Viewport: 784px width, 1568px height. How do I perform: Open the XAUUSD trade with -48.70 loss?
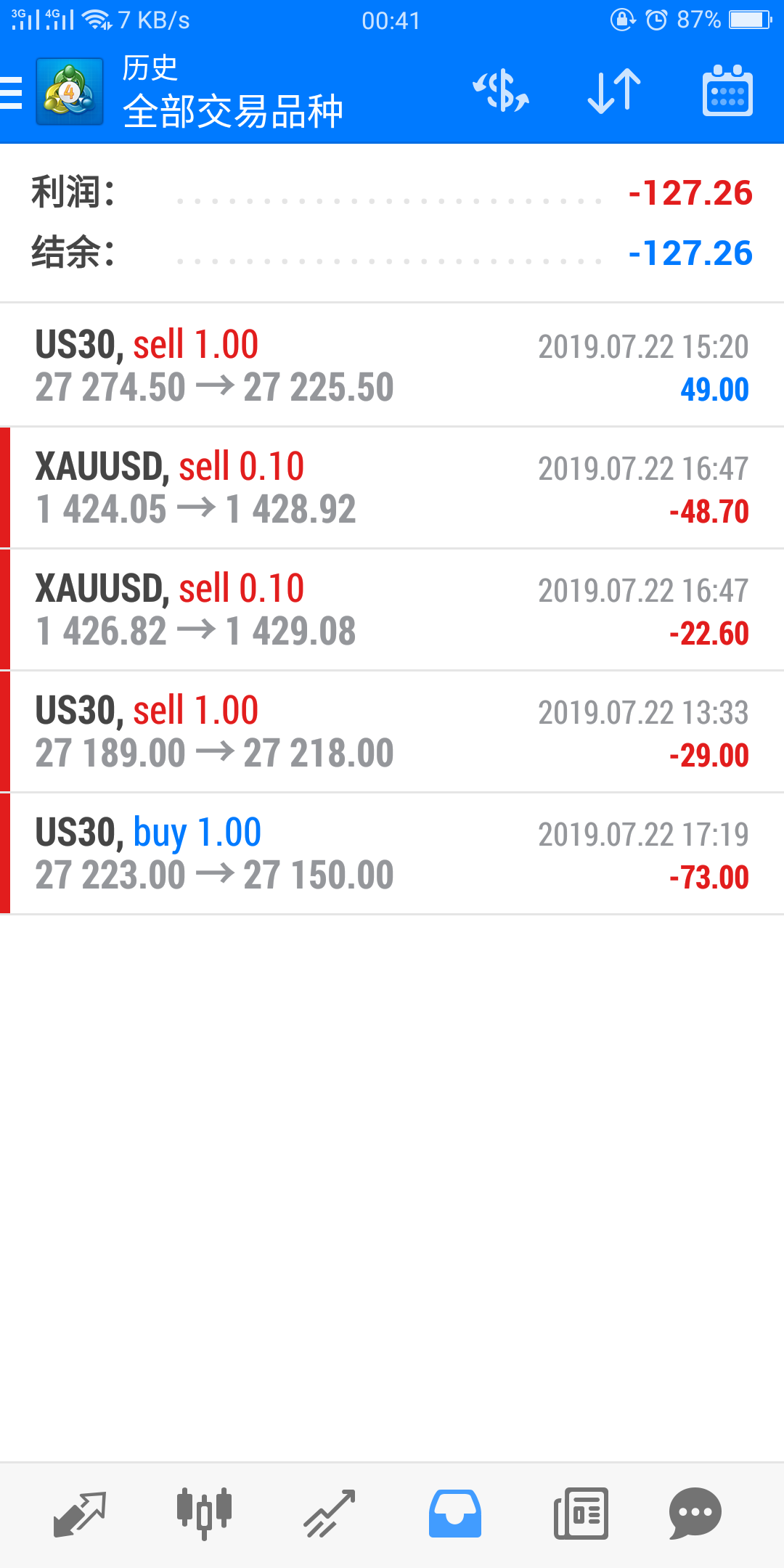[392, 488]
